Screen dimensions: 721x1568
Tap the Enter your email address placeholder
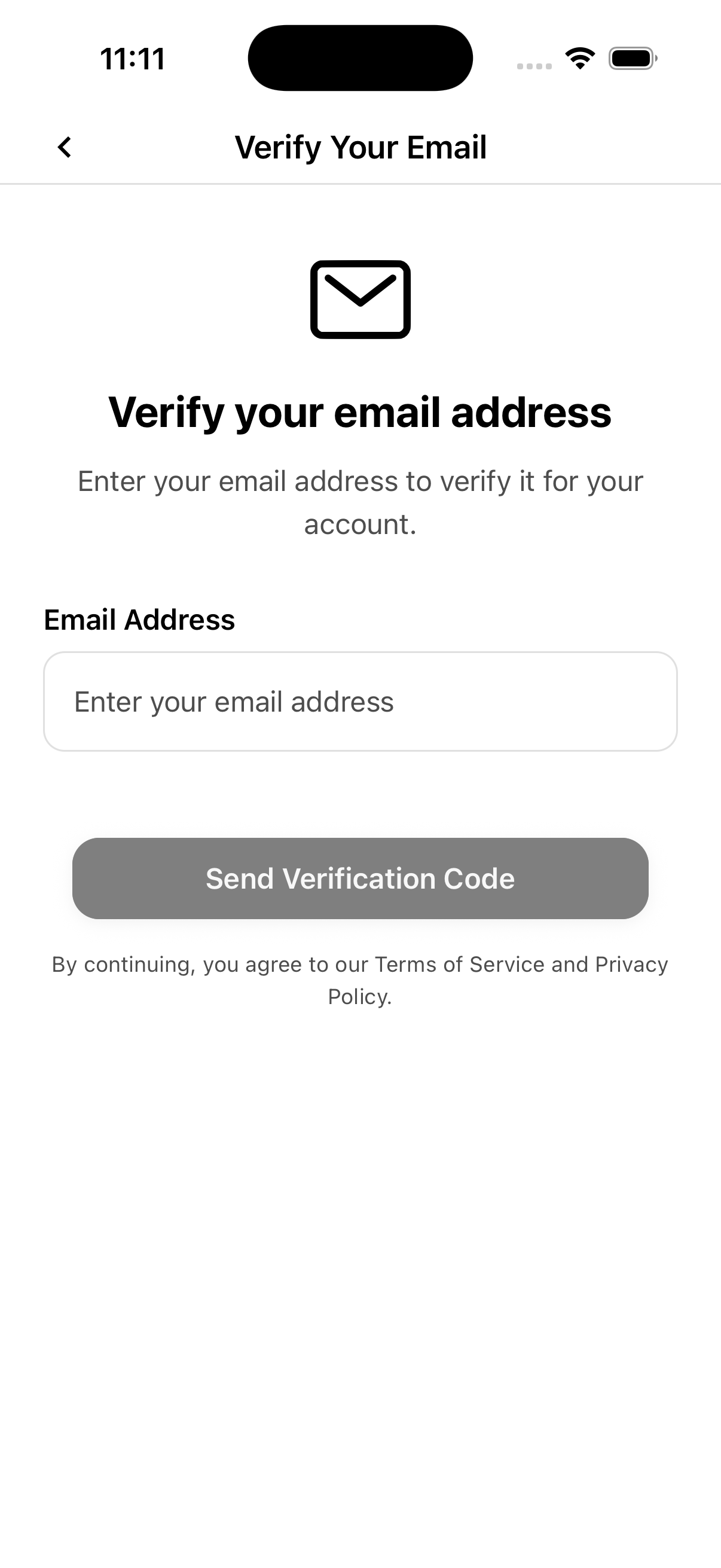point(234,702)
